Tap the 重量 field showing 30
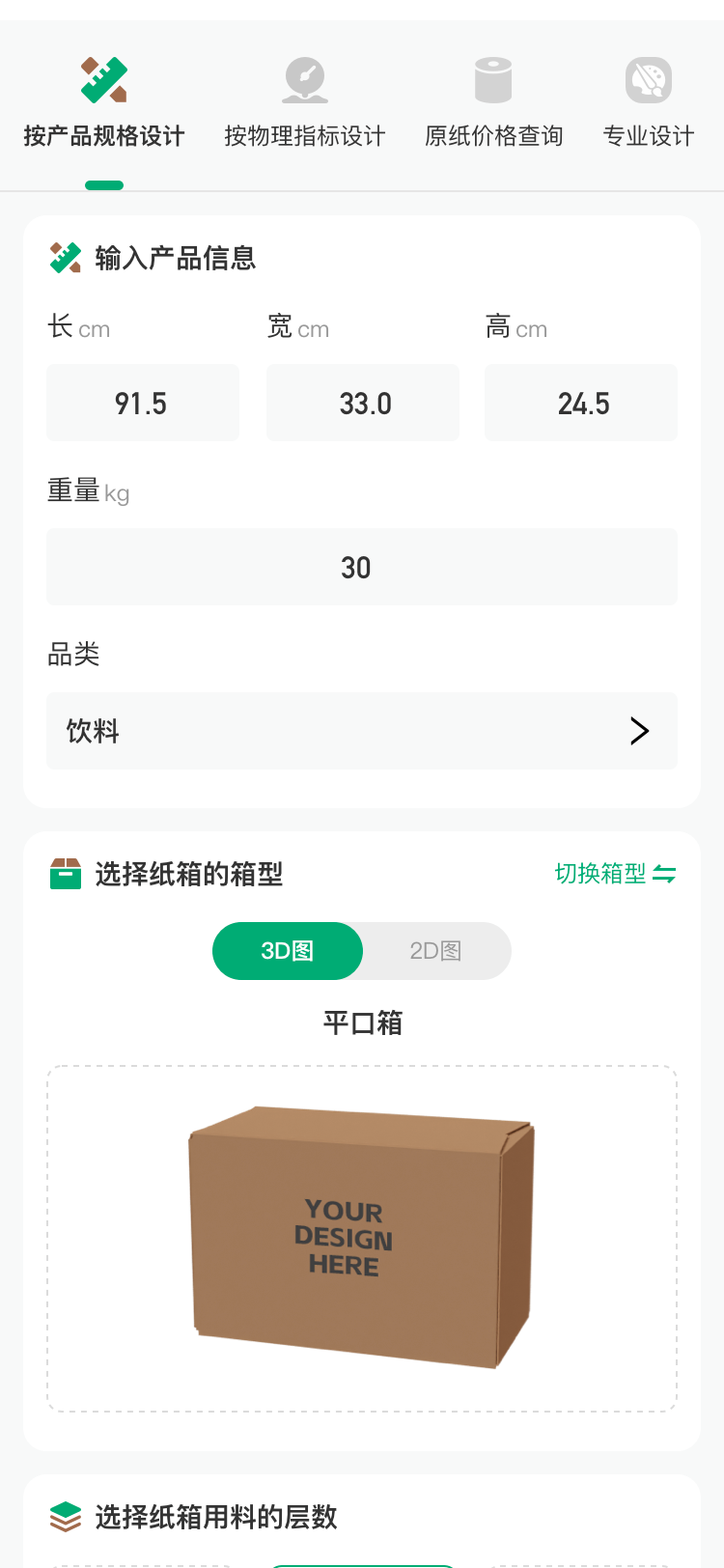This screenshot has height=1568, width=724. [362, 567]
